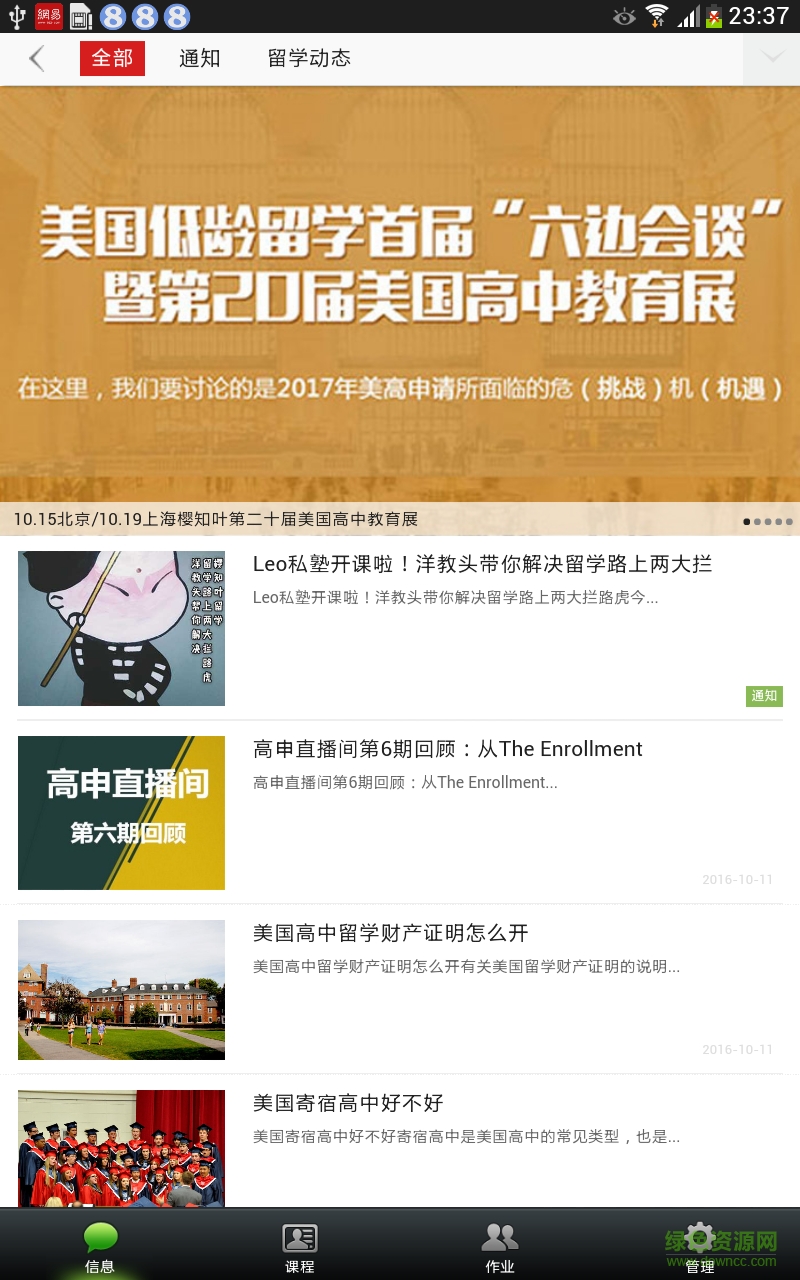The image size is (800, 1280).
Task: Select the 全部 tab
Action: click(x=112, y=58)
